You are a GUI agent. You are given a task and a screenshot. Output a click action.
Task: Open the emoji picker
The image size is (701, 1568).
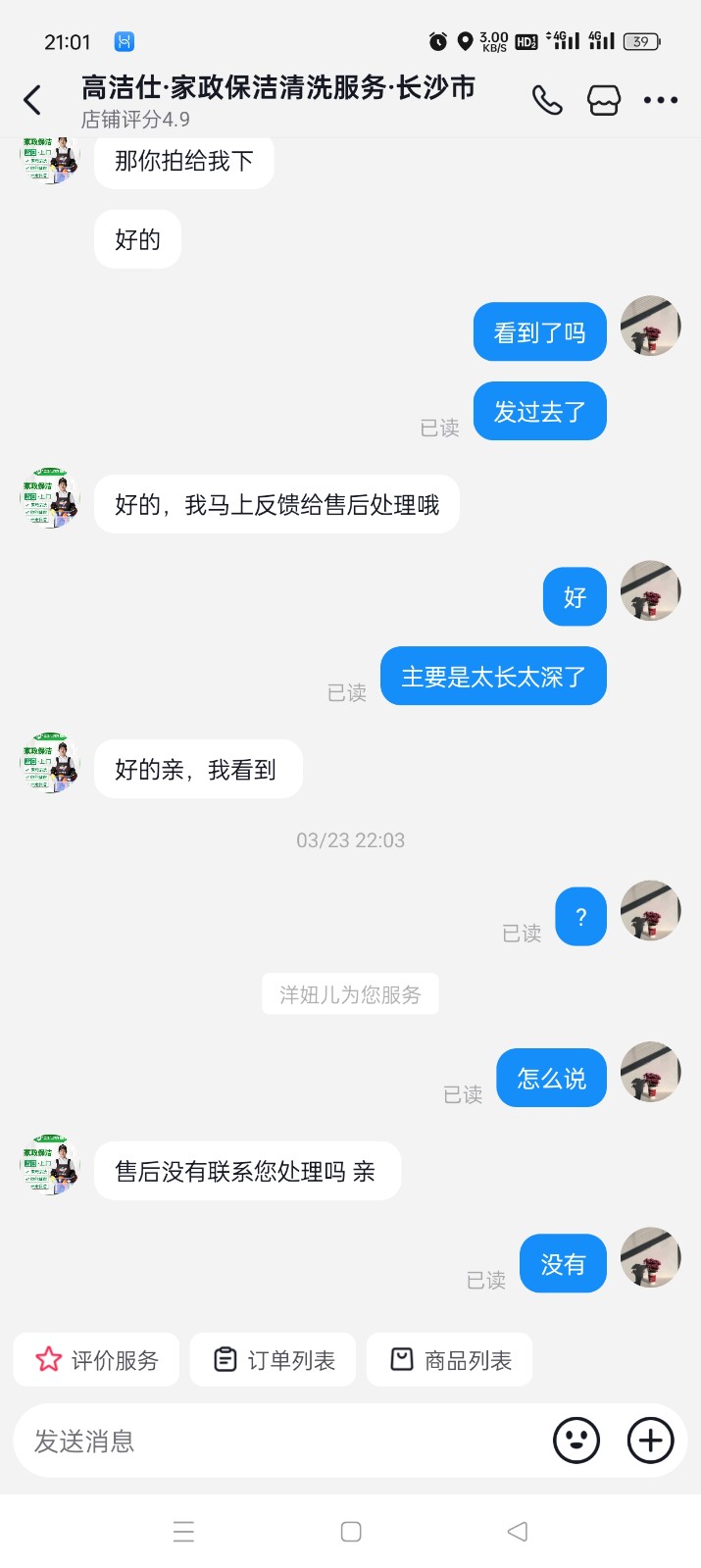(x=576, y=1441)
